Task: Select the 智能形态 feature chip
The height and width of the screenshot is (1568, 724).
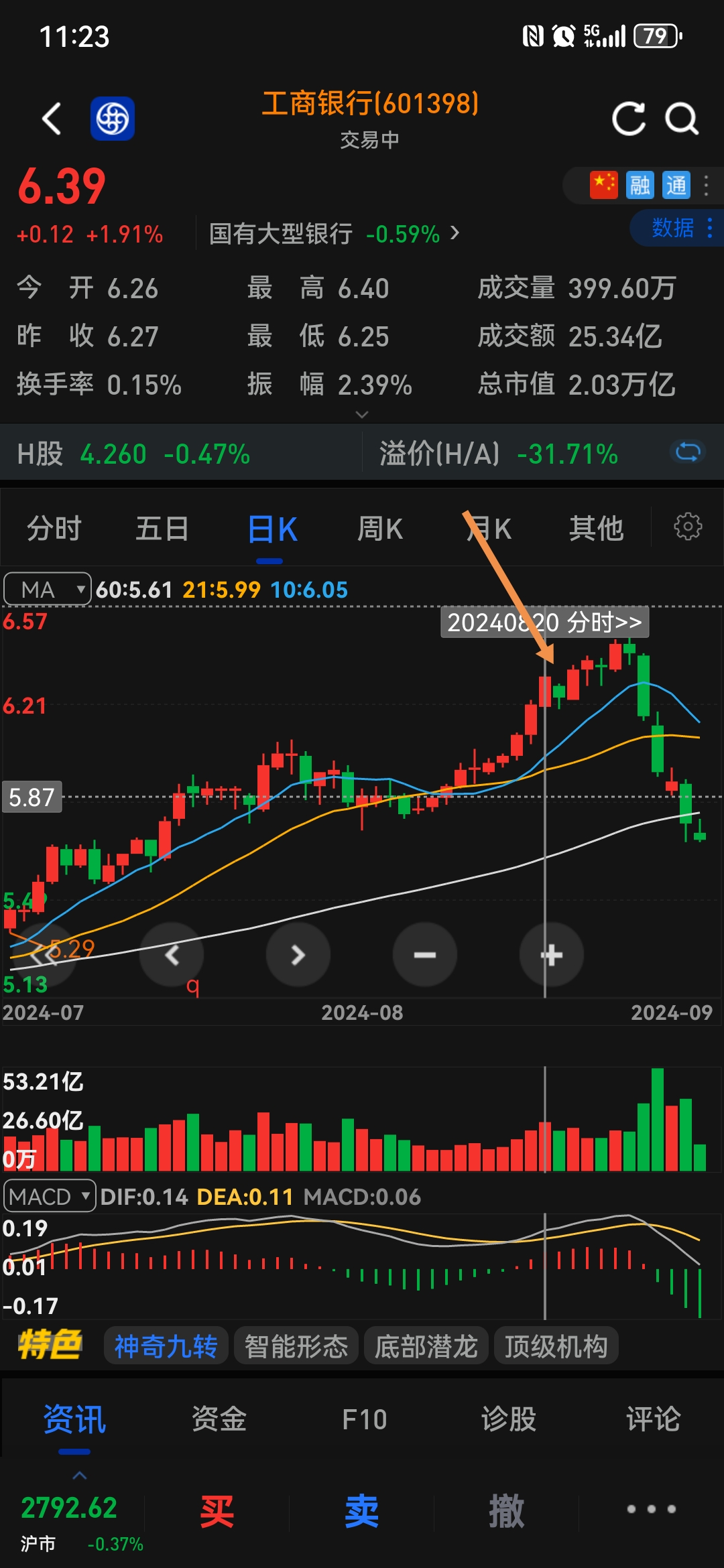Action: pyautogui.click(x=296, y=1346)
